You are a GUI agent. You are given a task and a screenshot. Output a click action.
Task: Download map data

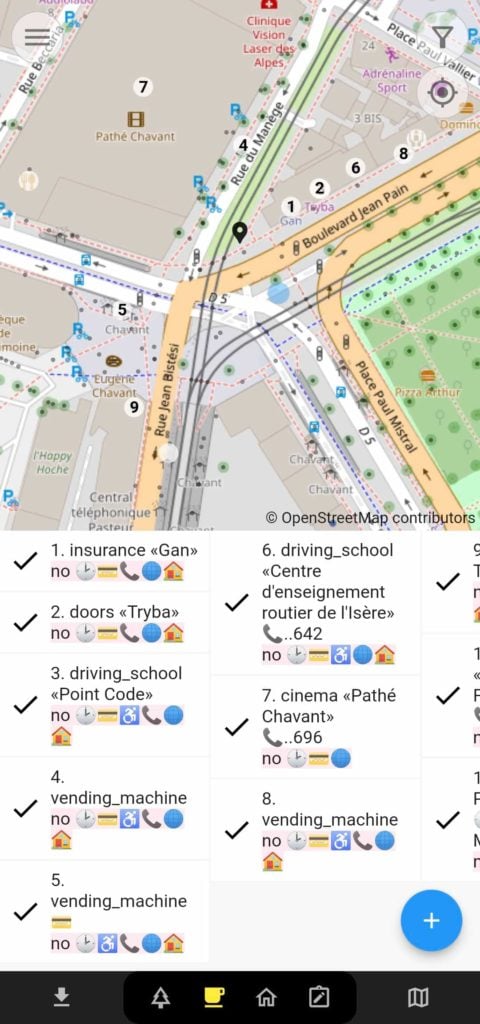[61, 997]
